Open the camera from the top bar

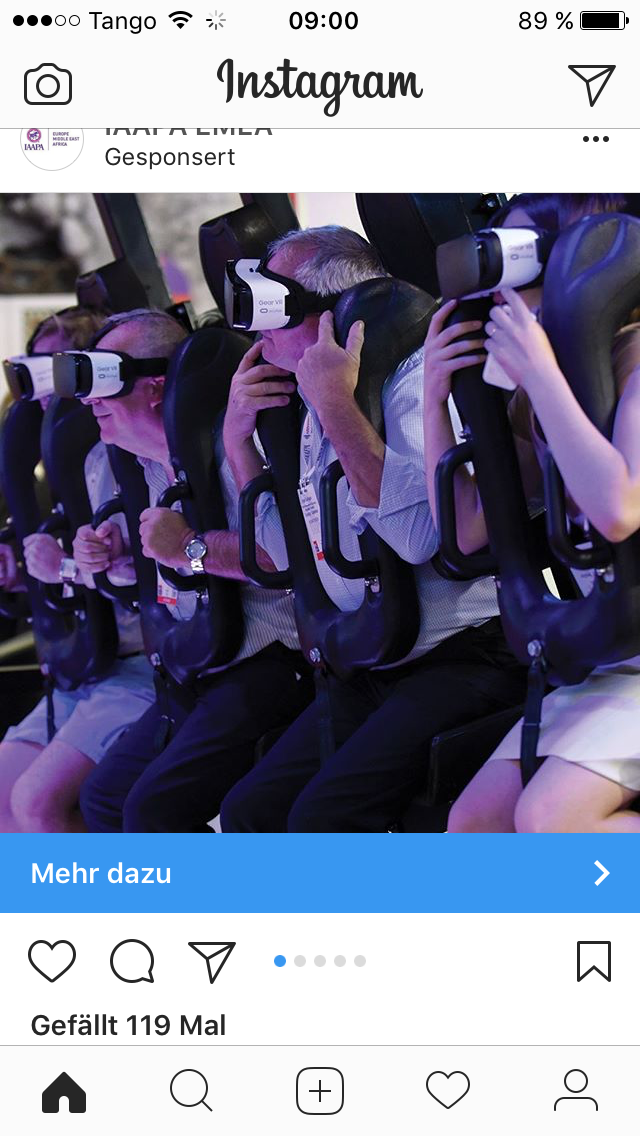(48, 85)
